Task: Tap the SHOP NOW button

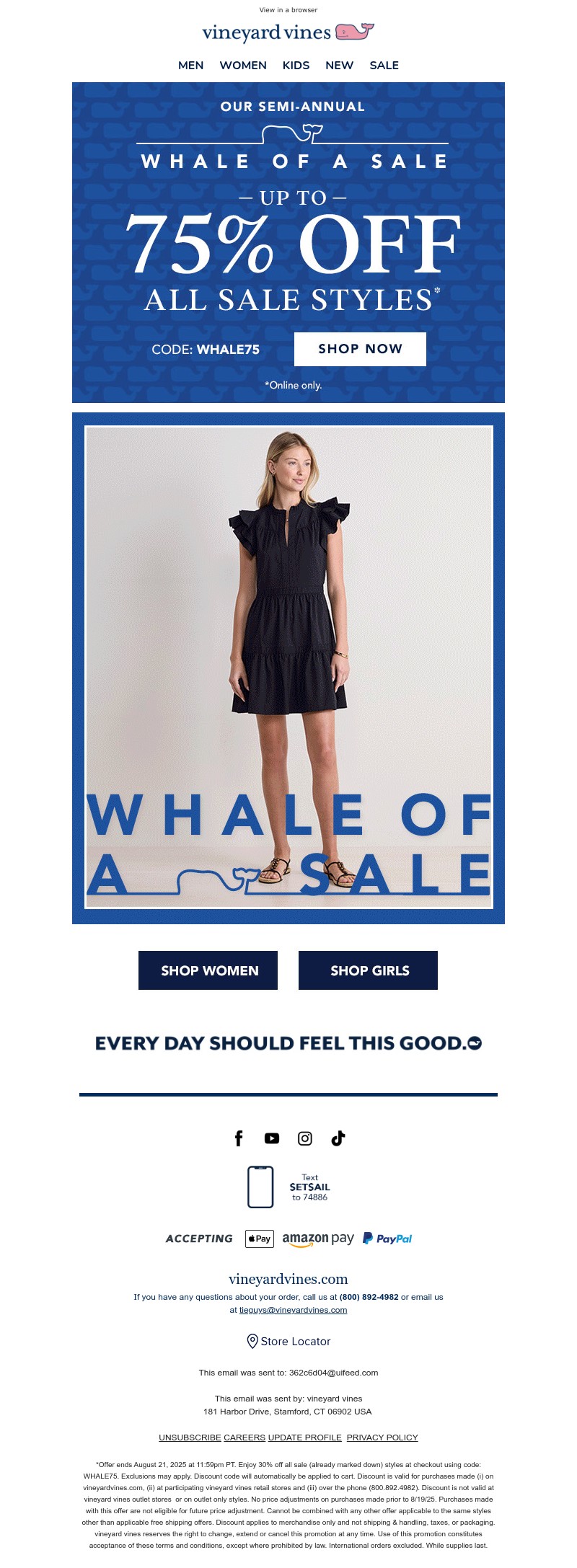Action: point(360,349)
